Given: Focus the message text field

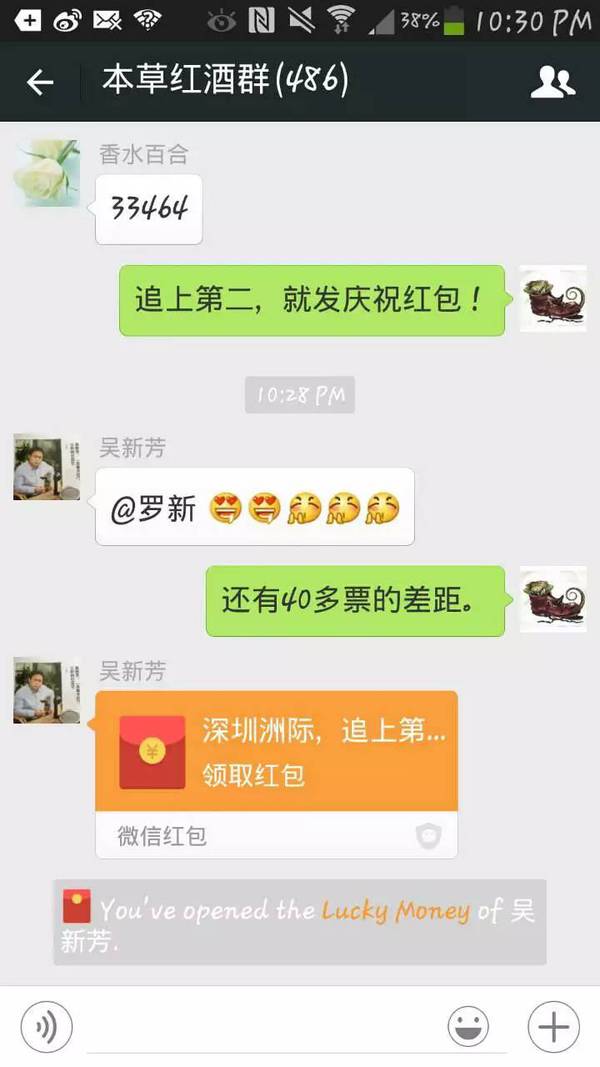Looking at the screenshot, I should point(260,1026).
